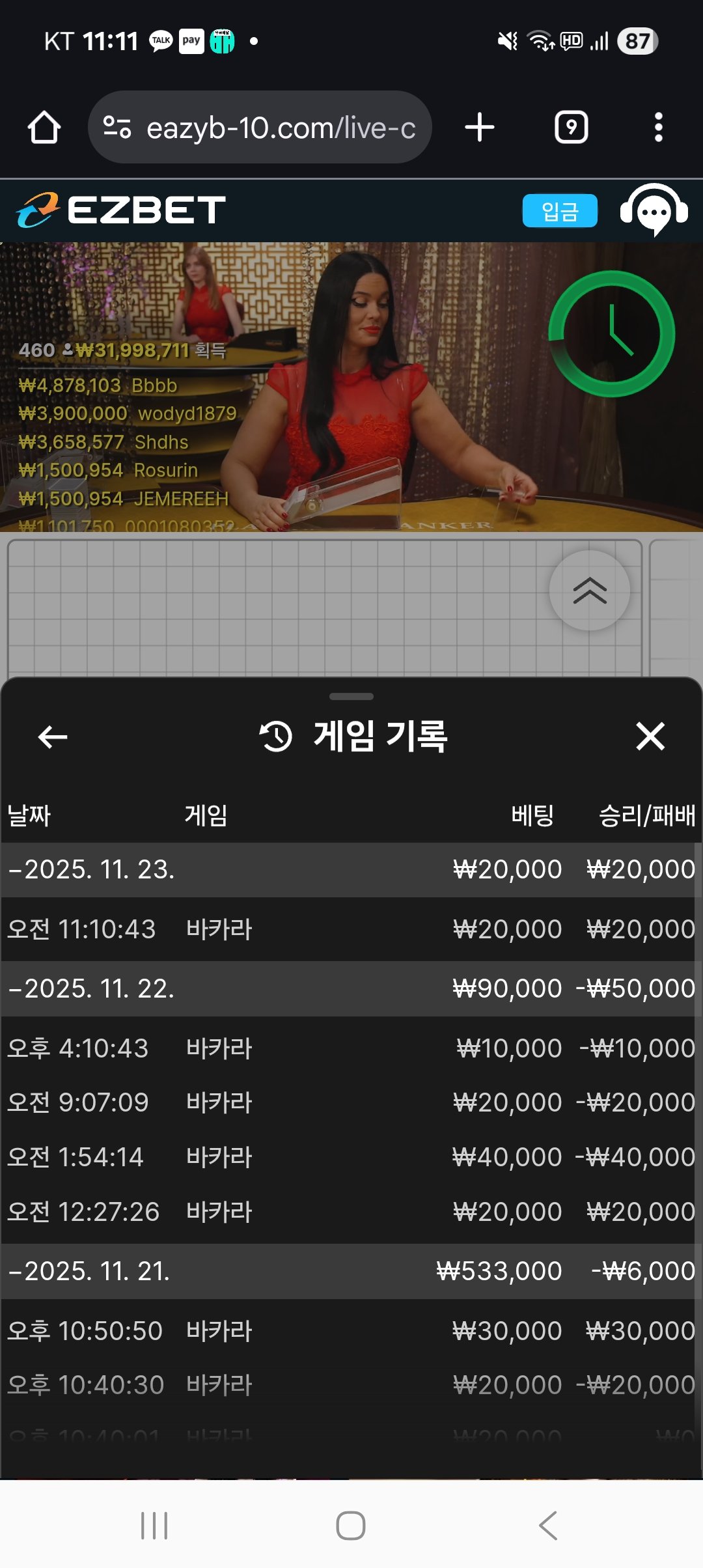Screen dimensions: 703x1568
Task: Close the 게임 기록 panel
Action: pyautogui.click(x=650, y=736)
